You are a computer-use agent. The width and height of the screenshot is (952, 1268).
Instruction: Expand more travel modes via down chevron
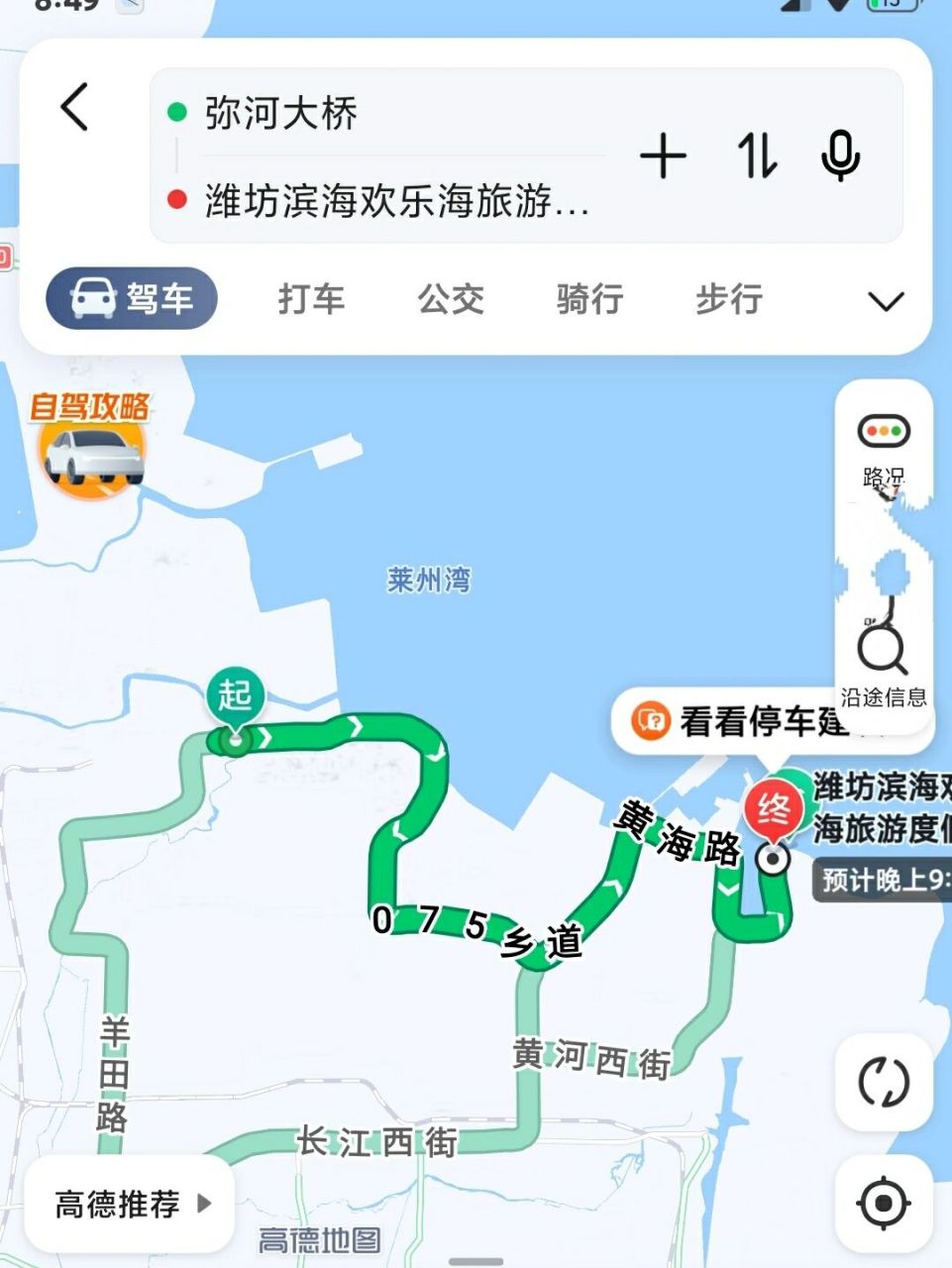(887, 299)
